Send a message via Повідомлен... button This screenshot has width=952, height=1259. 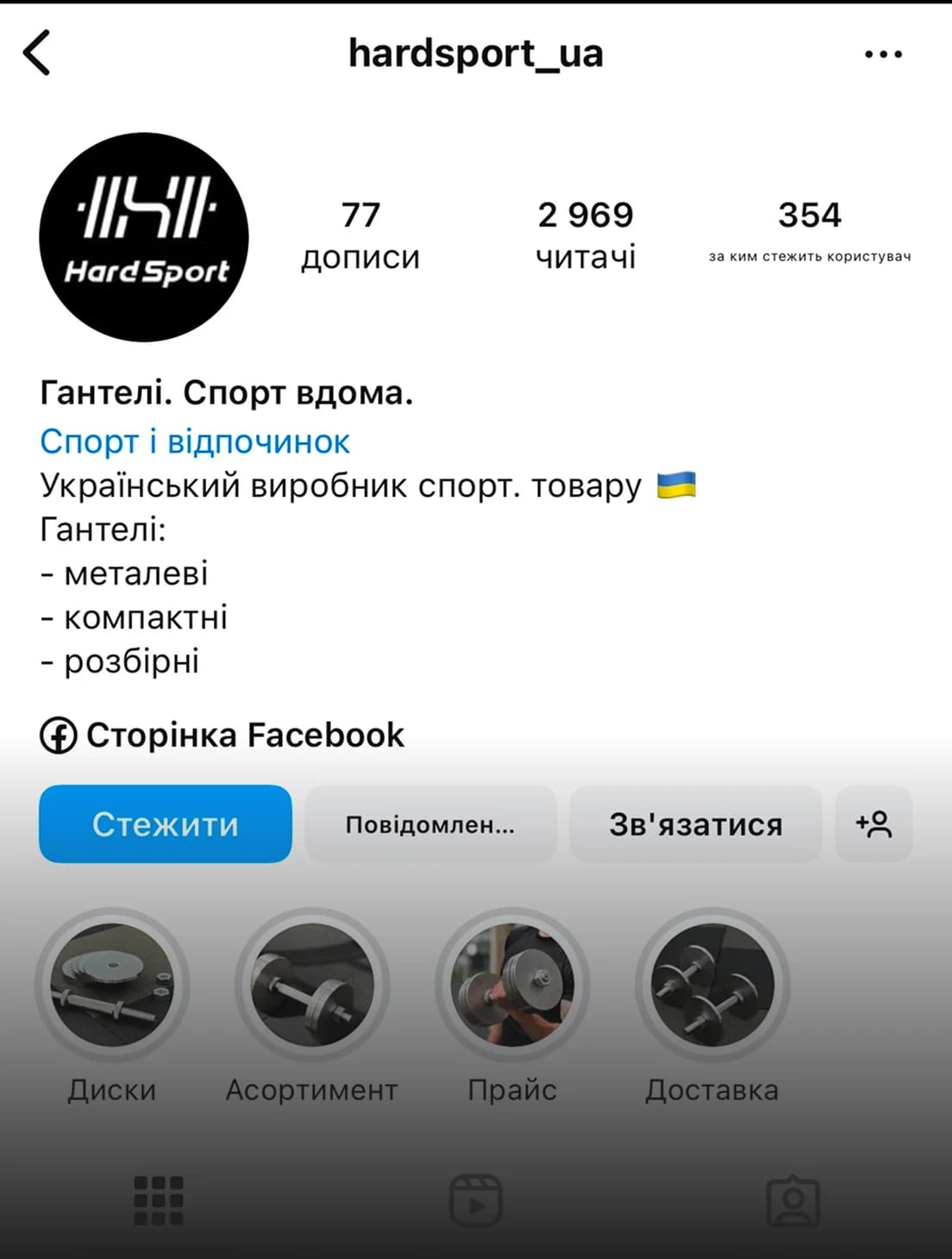click(x=430, y=824)
